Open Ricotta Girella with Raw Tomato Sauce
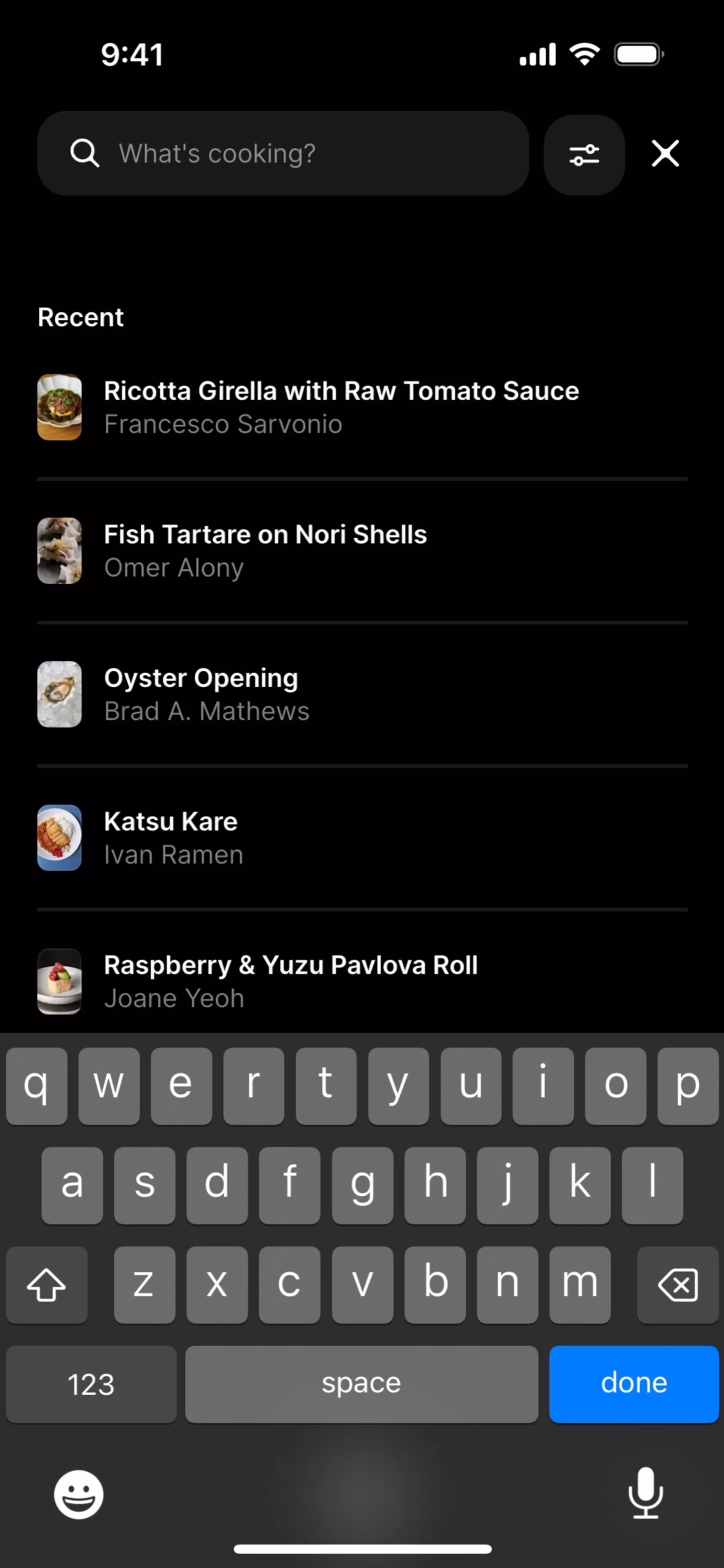This screenshot has width=724, height=1568. 341,406
